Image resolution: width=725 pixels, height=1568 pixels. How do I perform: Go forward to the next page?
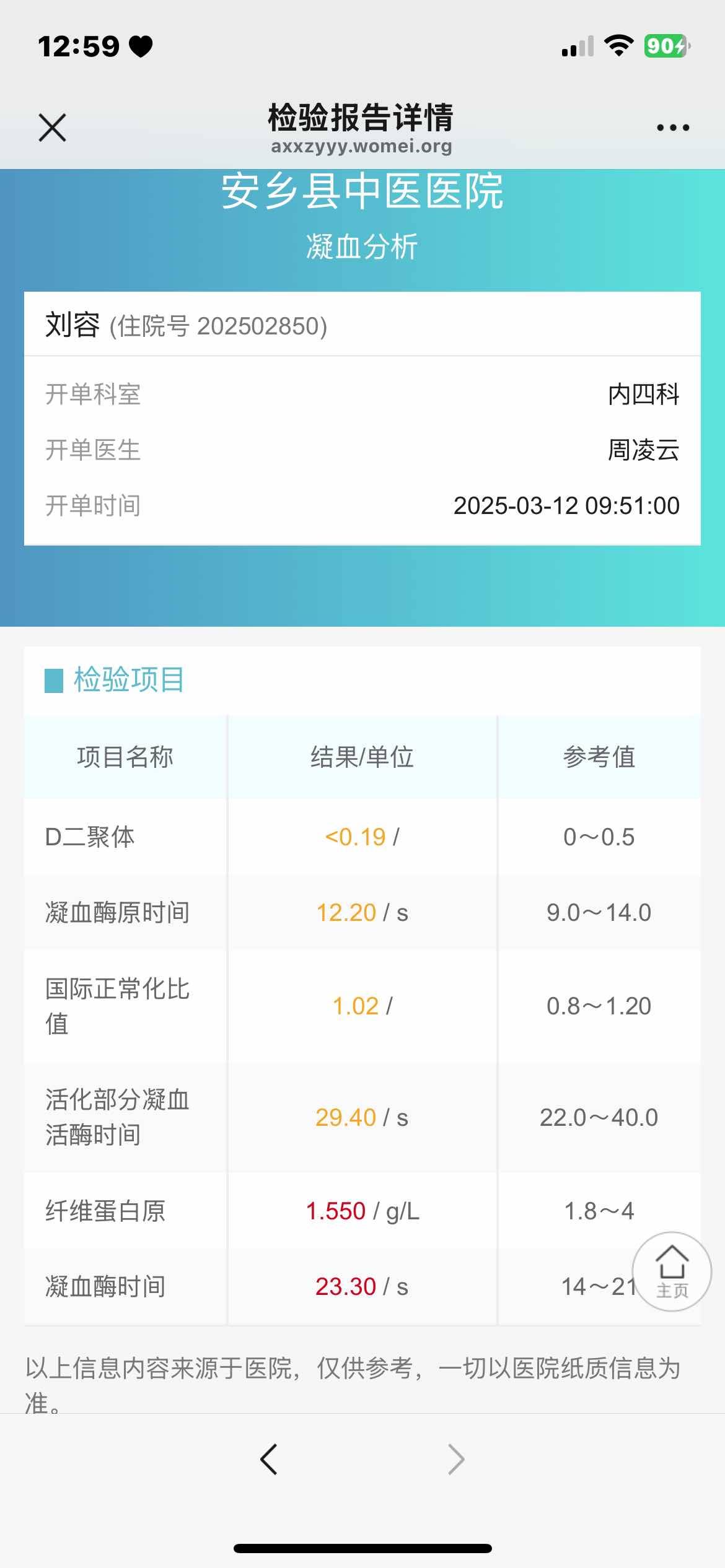(456, 1460)
